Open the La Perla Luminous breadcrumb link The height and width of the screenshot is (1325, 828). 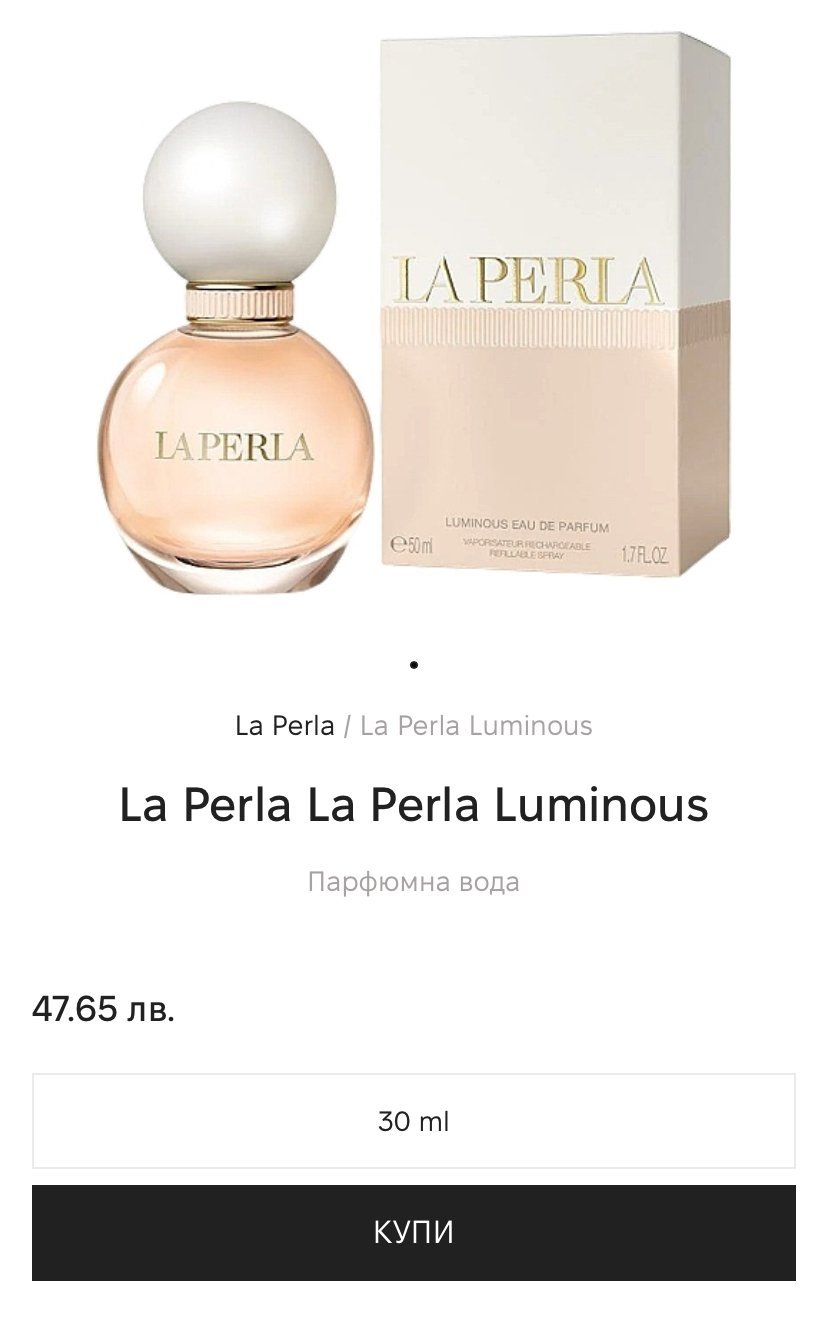pos(476,726)
